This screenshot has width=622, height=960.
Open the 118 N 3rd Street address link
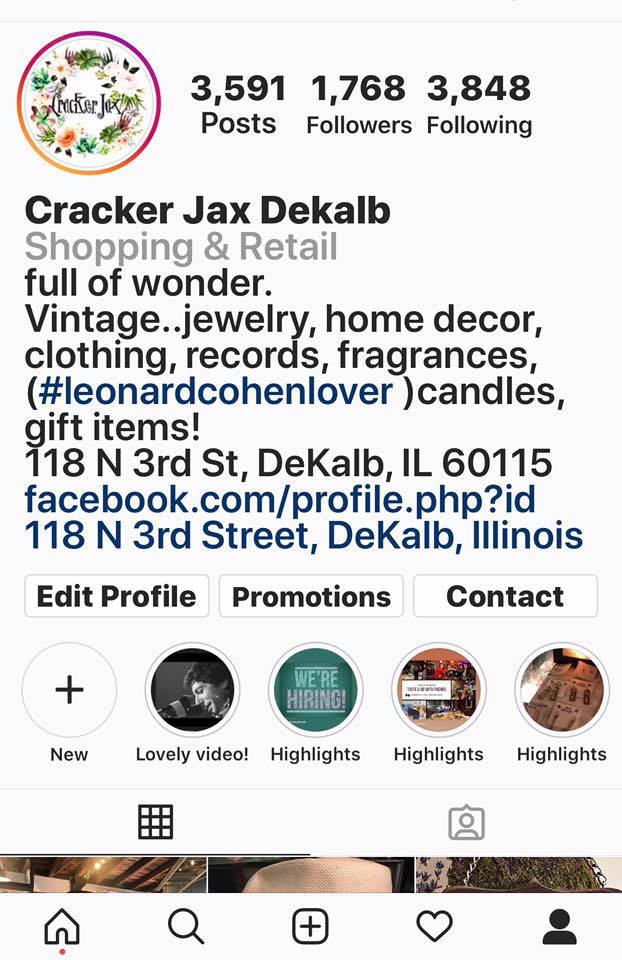click(303, 536)
